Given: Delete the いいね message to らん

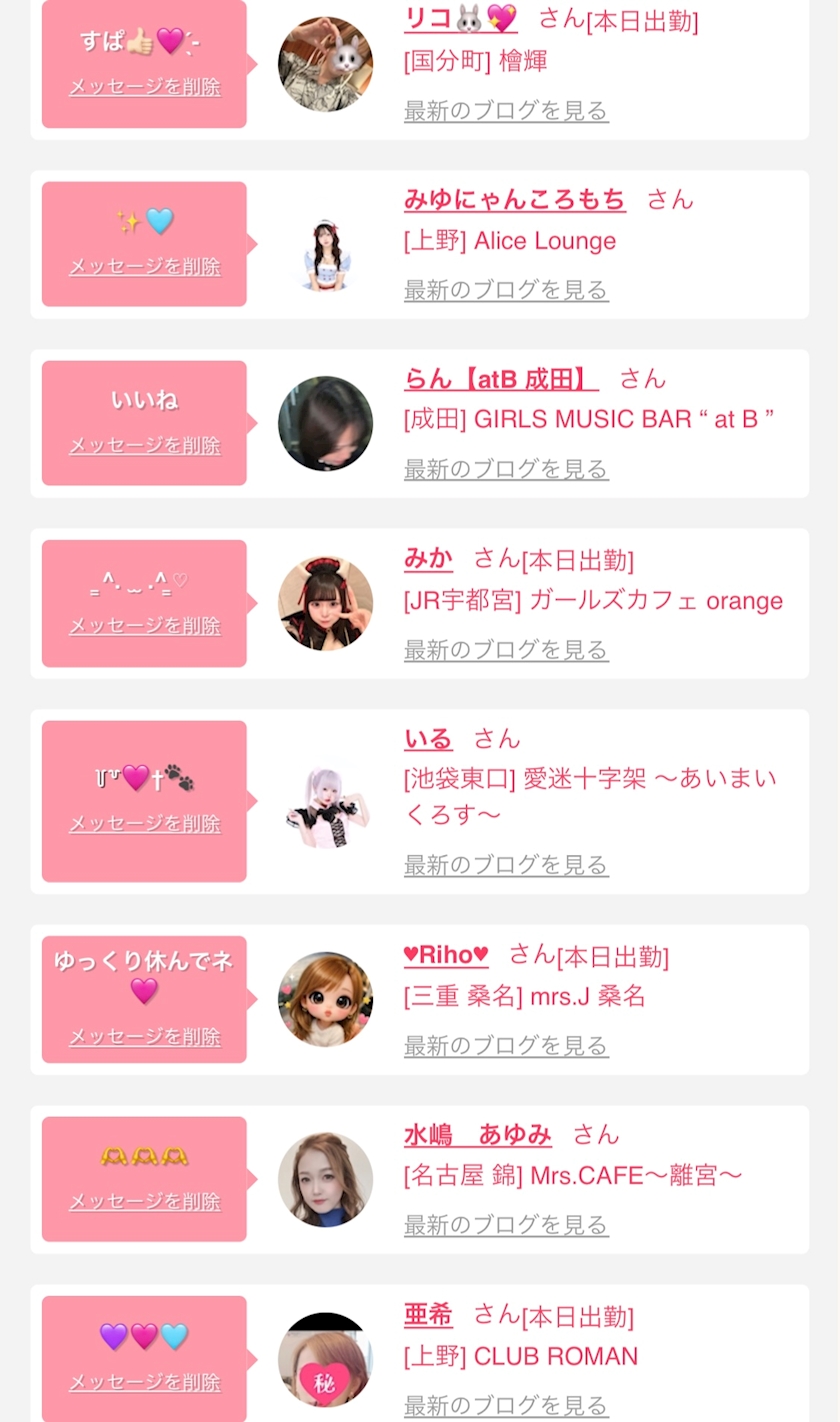Looking at the screenshot, I should click(144, 445).
